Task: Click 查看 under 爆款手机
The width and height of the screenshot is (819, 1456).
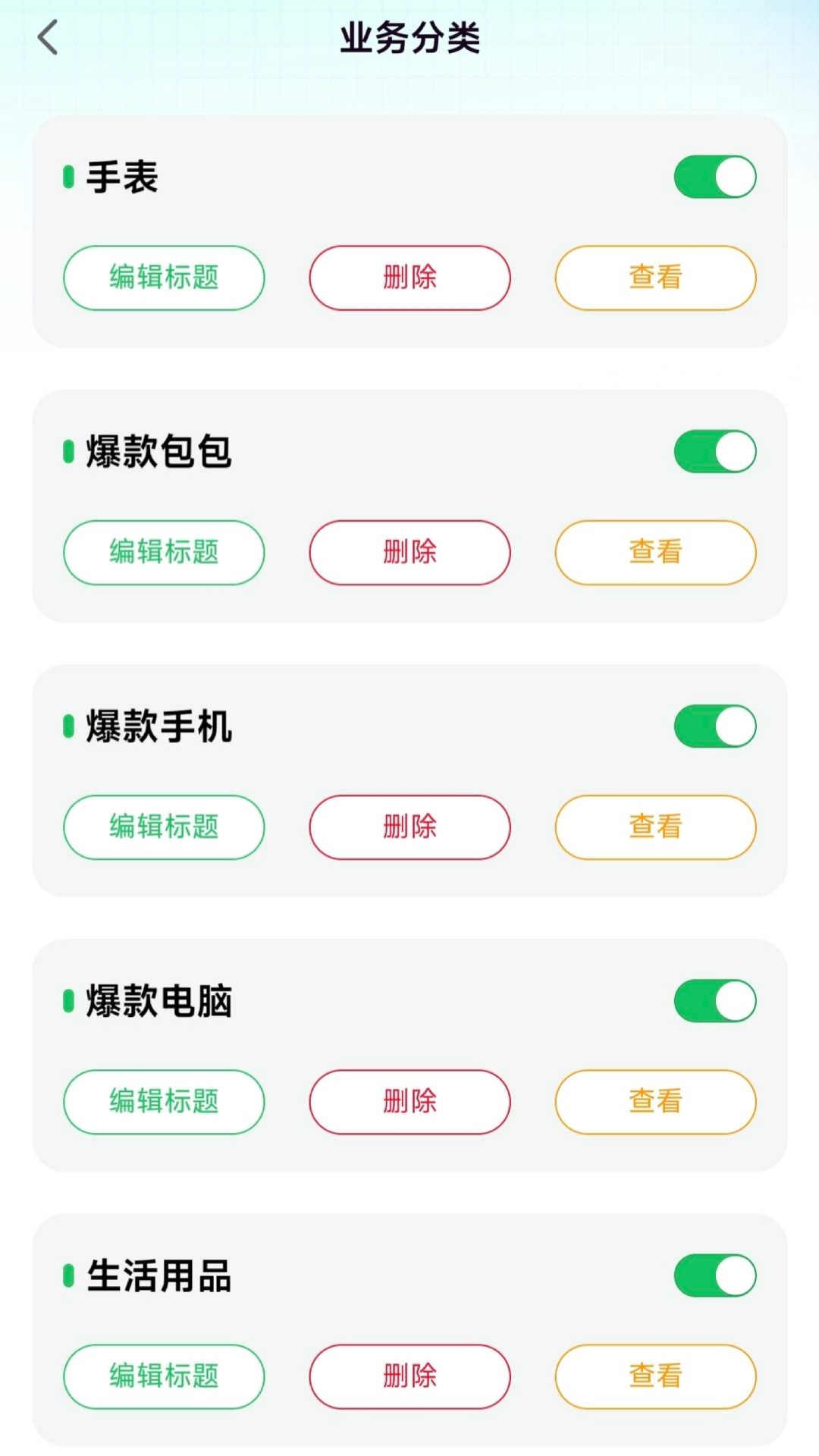Action: (654, 827)
